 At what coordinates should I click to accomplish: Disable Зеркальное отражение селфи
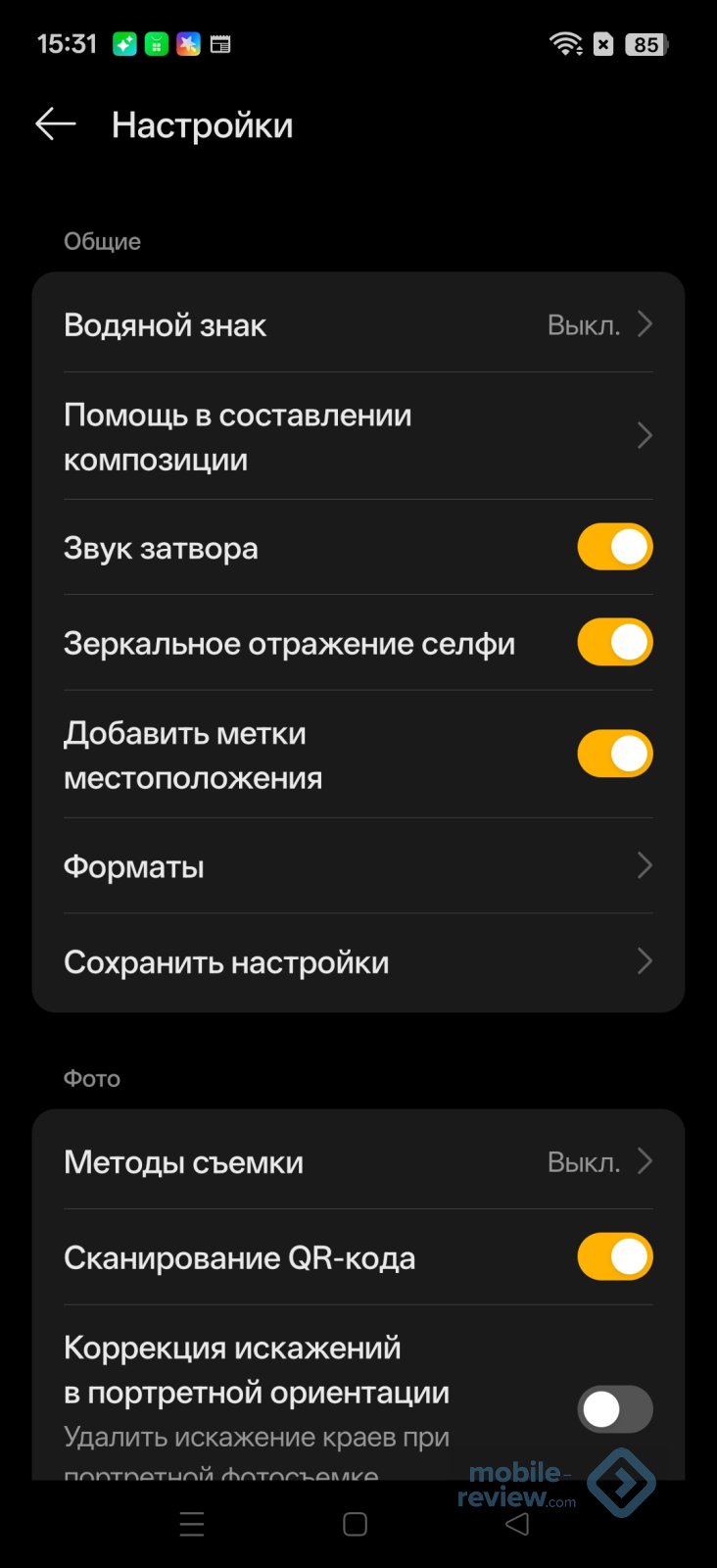tap(614, 643)
